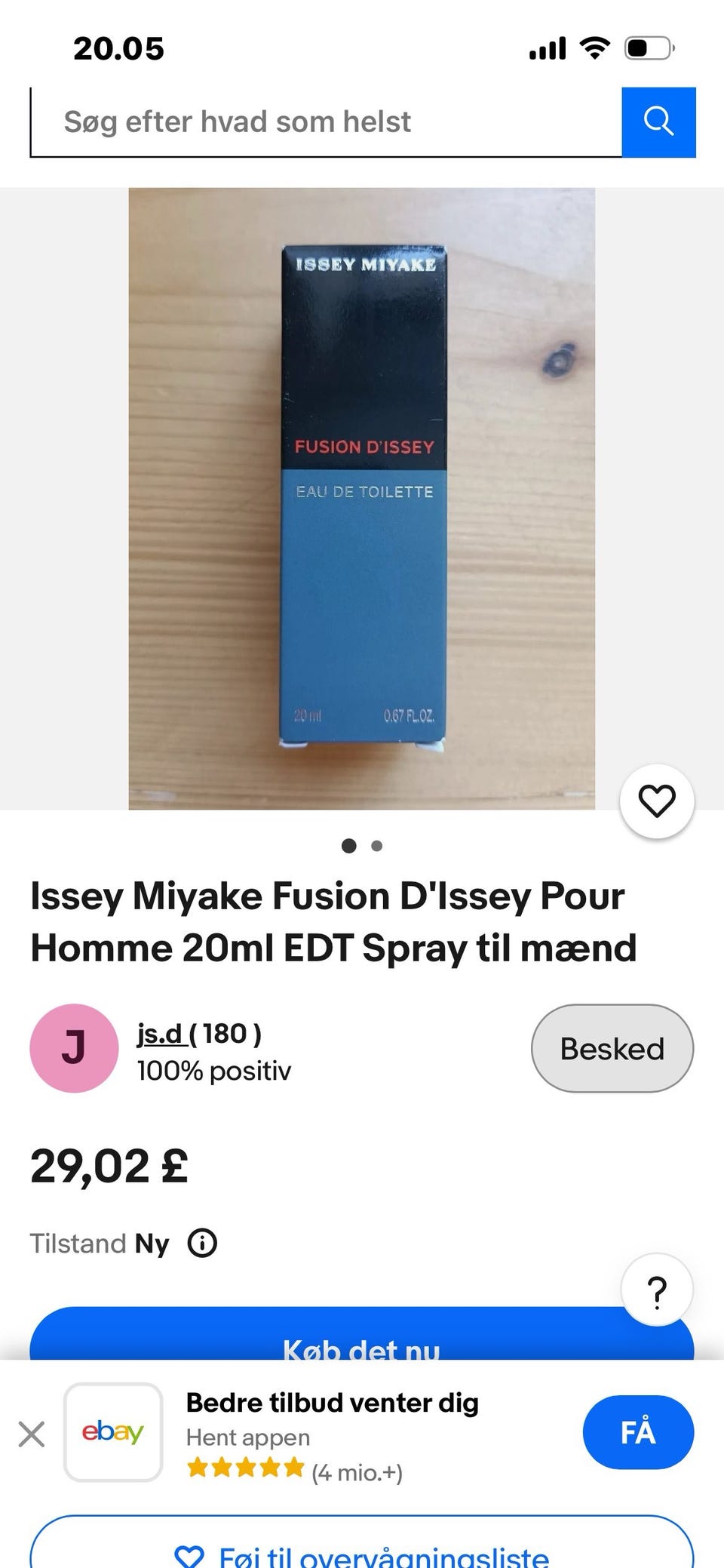Show condition info icon next to Ny
The width and height of the screenshot is (724, 1568).
click(202, 1243)
